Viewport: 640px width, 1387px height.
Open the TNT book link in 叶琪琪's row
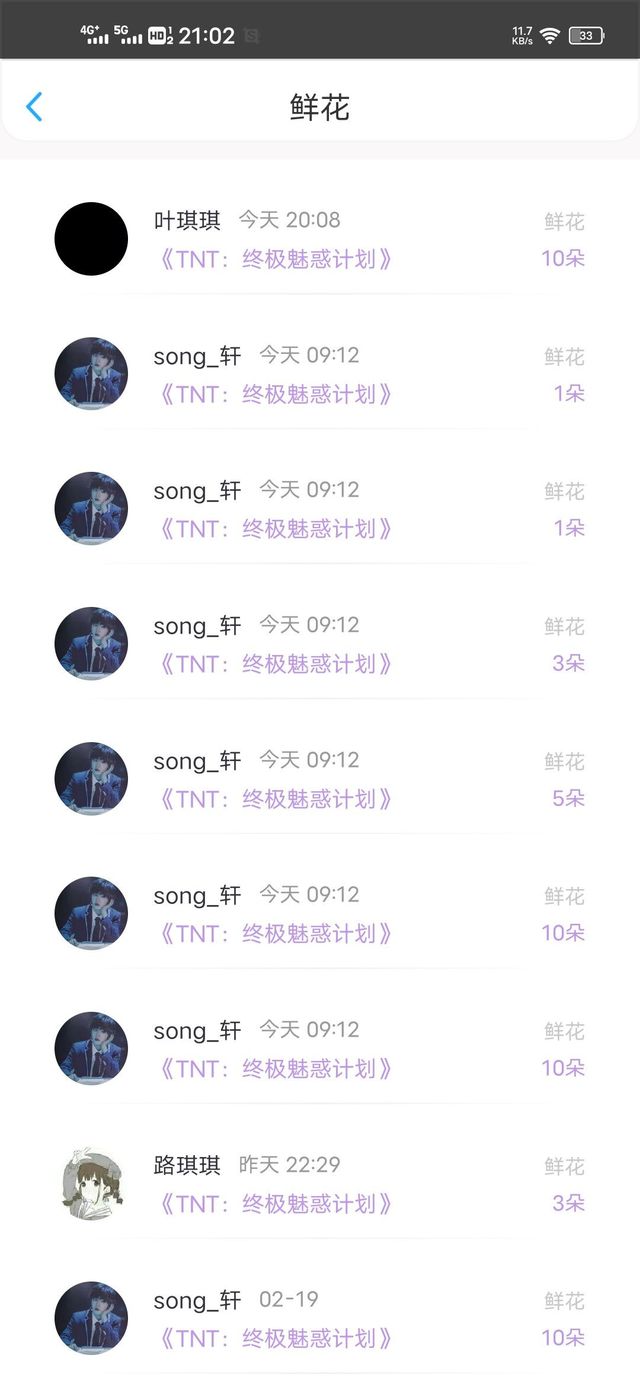(x=274, y=259)
